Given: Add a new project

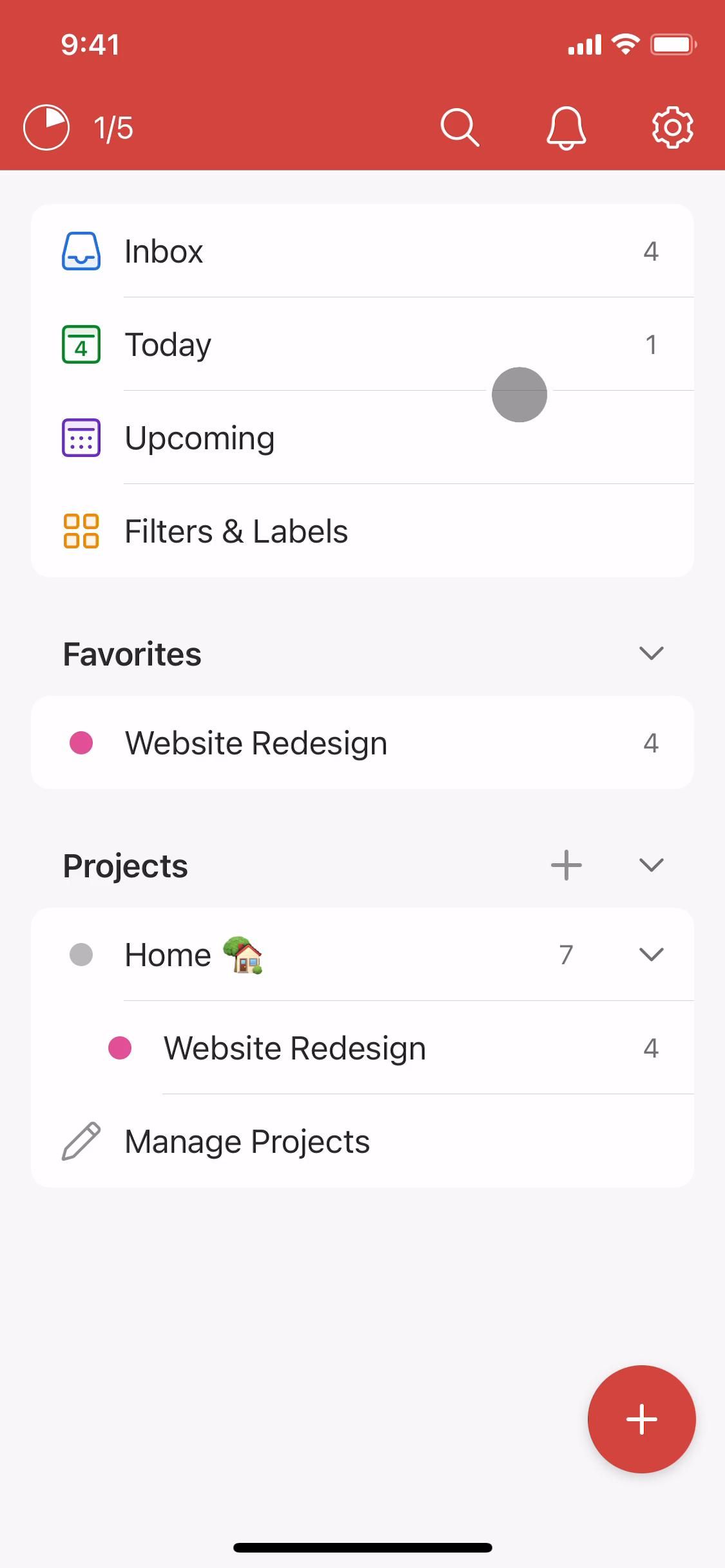Looking at the screenshot, I should pos(566,865).
